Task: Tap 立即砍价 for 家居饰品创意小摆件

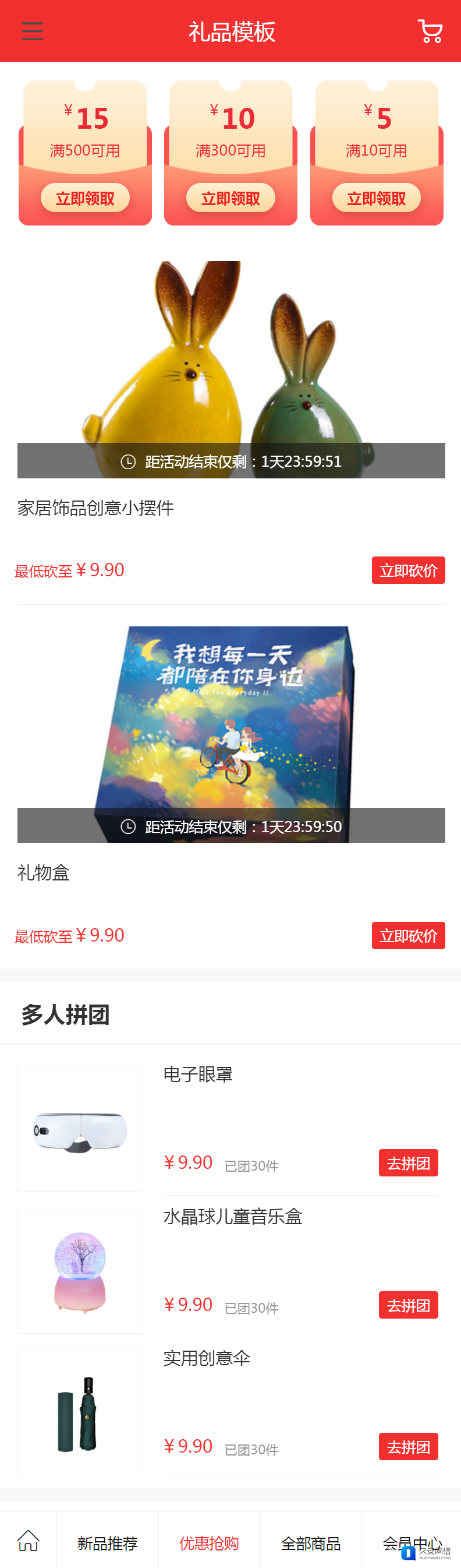Action: (x=408, y=570)
